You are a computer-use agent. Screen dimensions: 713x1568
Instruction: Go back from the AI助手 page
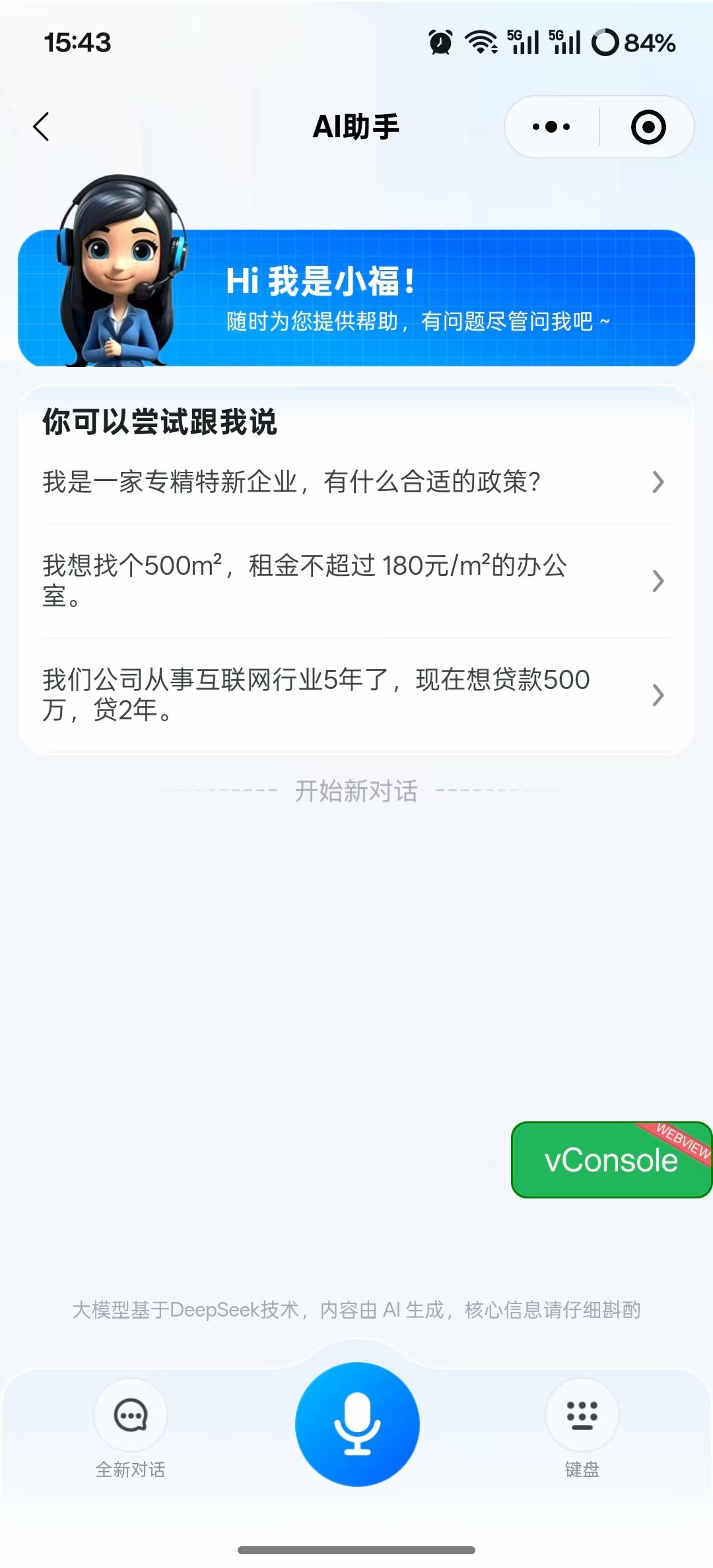point(42,127)
